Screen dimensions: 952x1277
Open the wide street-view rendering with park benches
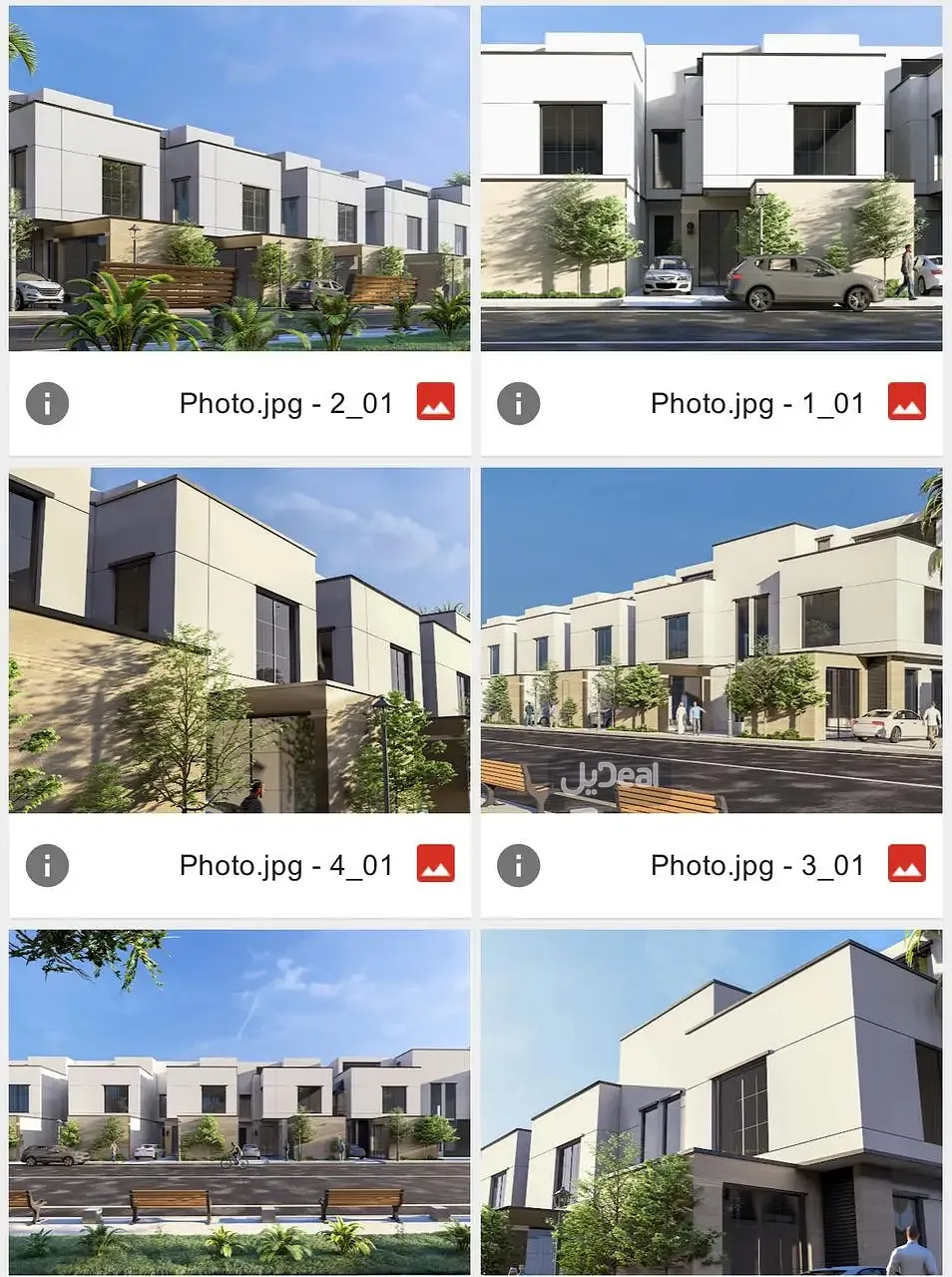point(239,1102)
